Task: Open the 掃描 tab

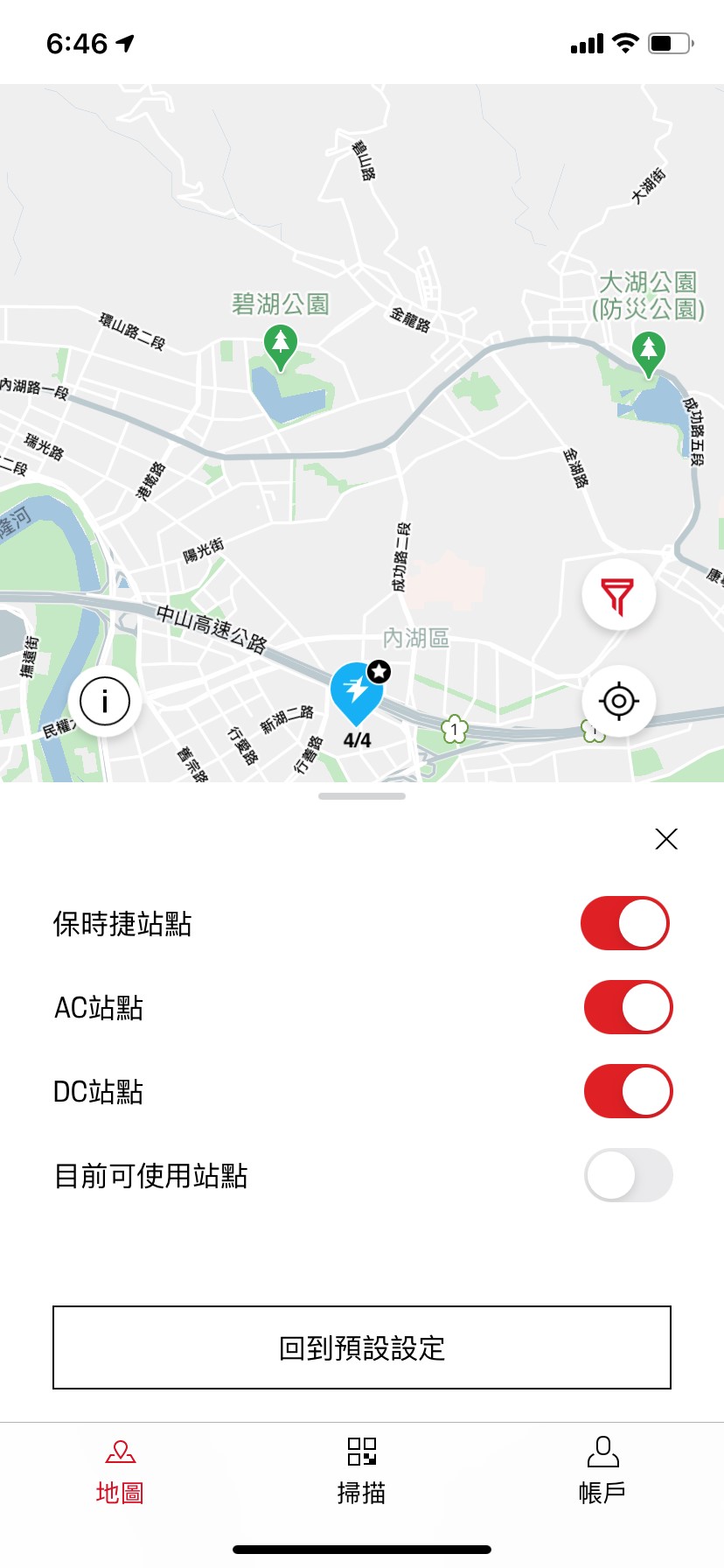Action: point(362,1473)
